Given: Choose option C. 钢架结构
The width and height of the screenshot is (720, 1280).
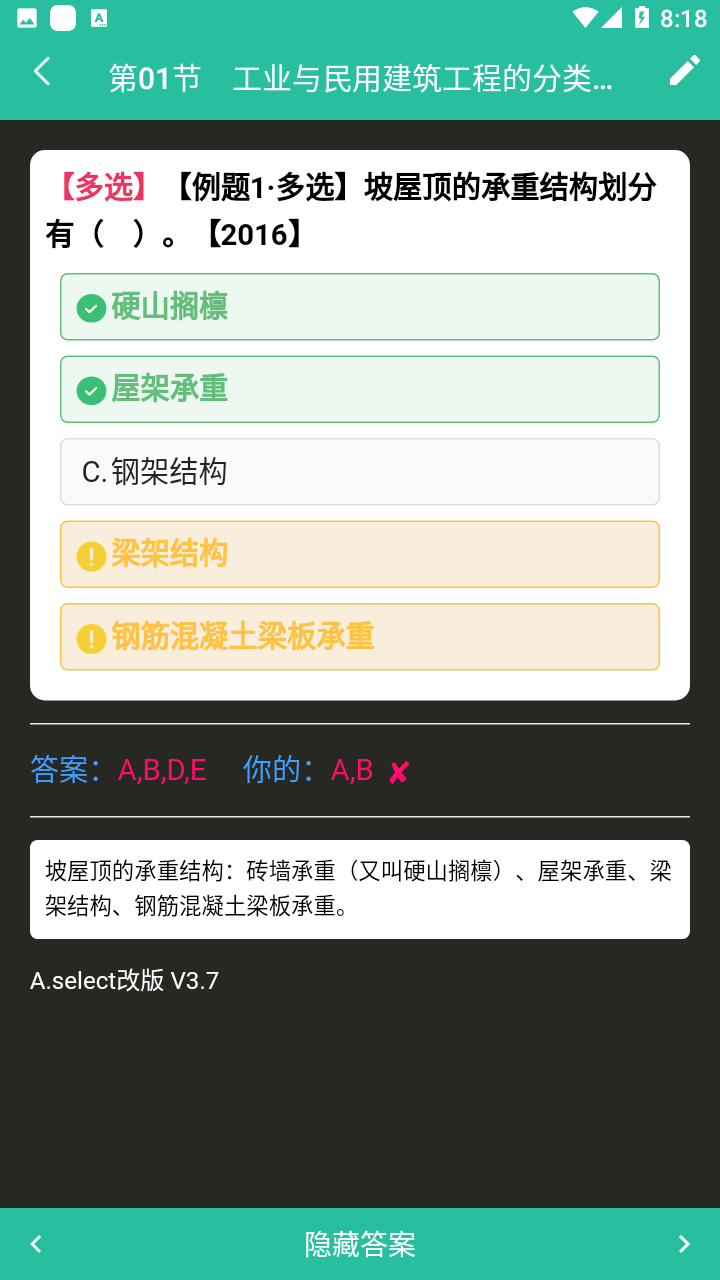Looking at the screenshot, I should [x=360, y=472].
